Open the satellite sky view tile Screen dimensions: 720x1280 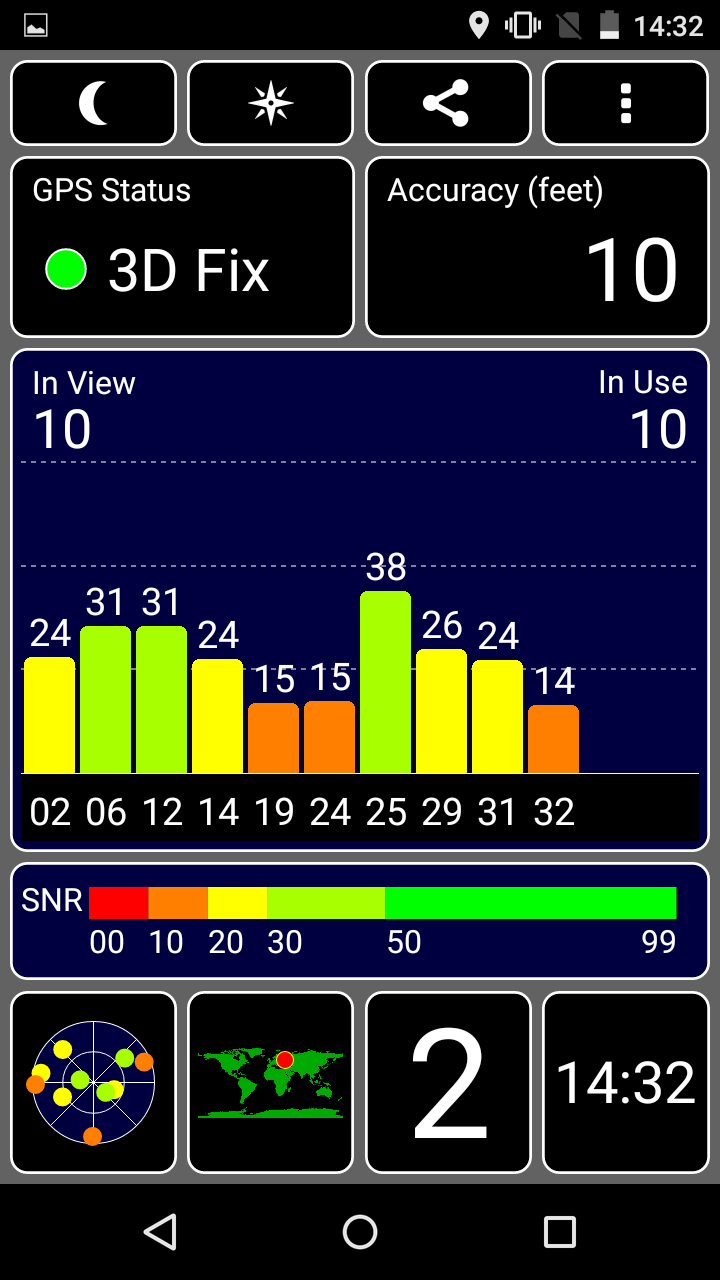93,1082
